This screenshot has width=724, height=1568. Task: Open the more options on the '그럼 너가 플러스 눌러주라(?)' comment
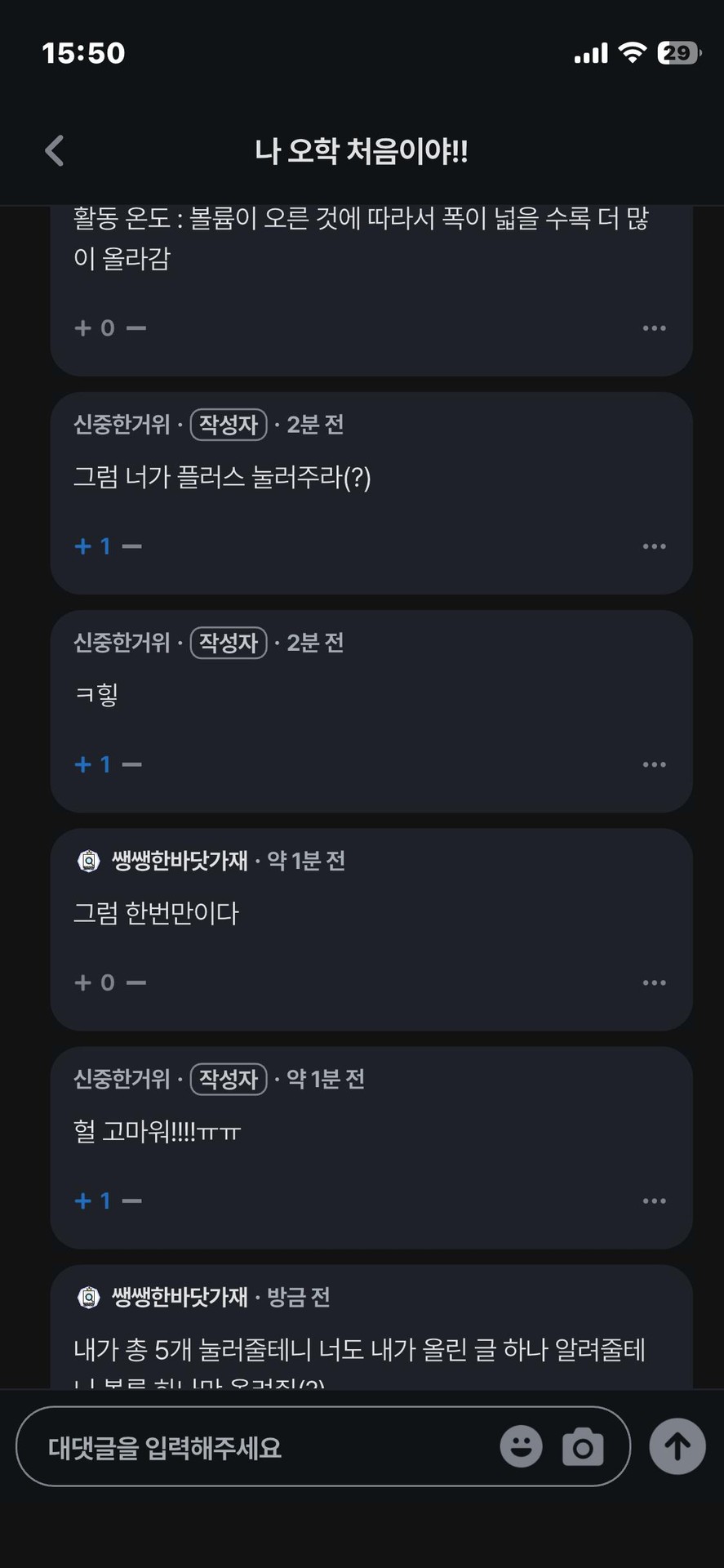point(654,546)
